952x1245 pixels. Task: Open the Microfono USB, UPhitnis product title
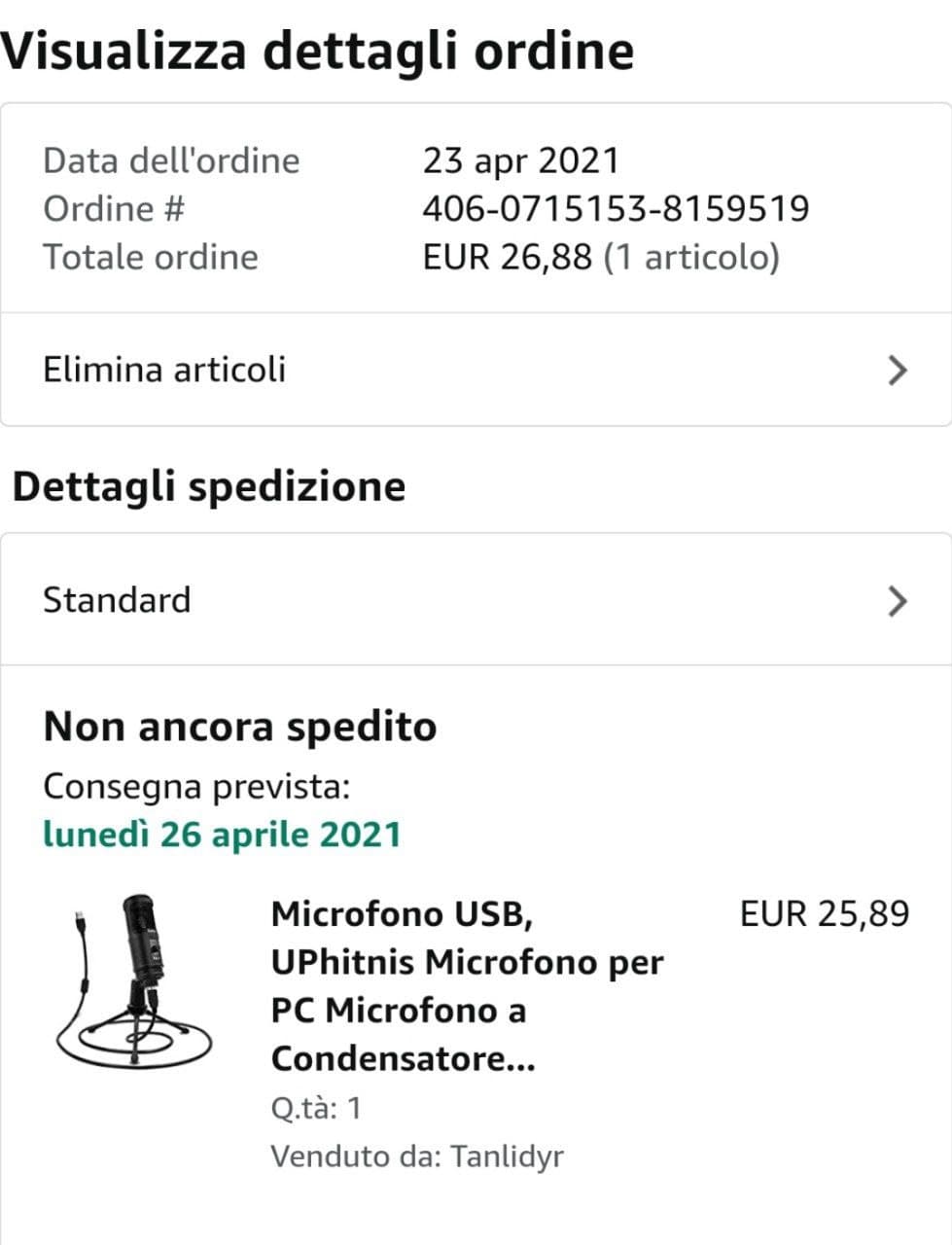[467, 985]
